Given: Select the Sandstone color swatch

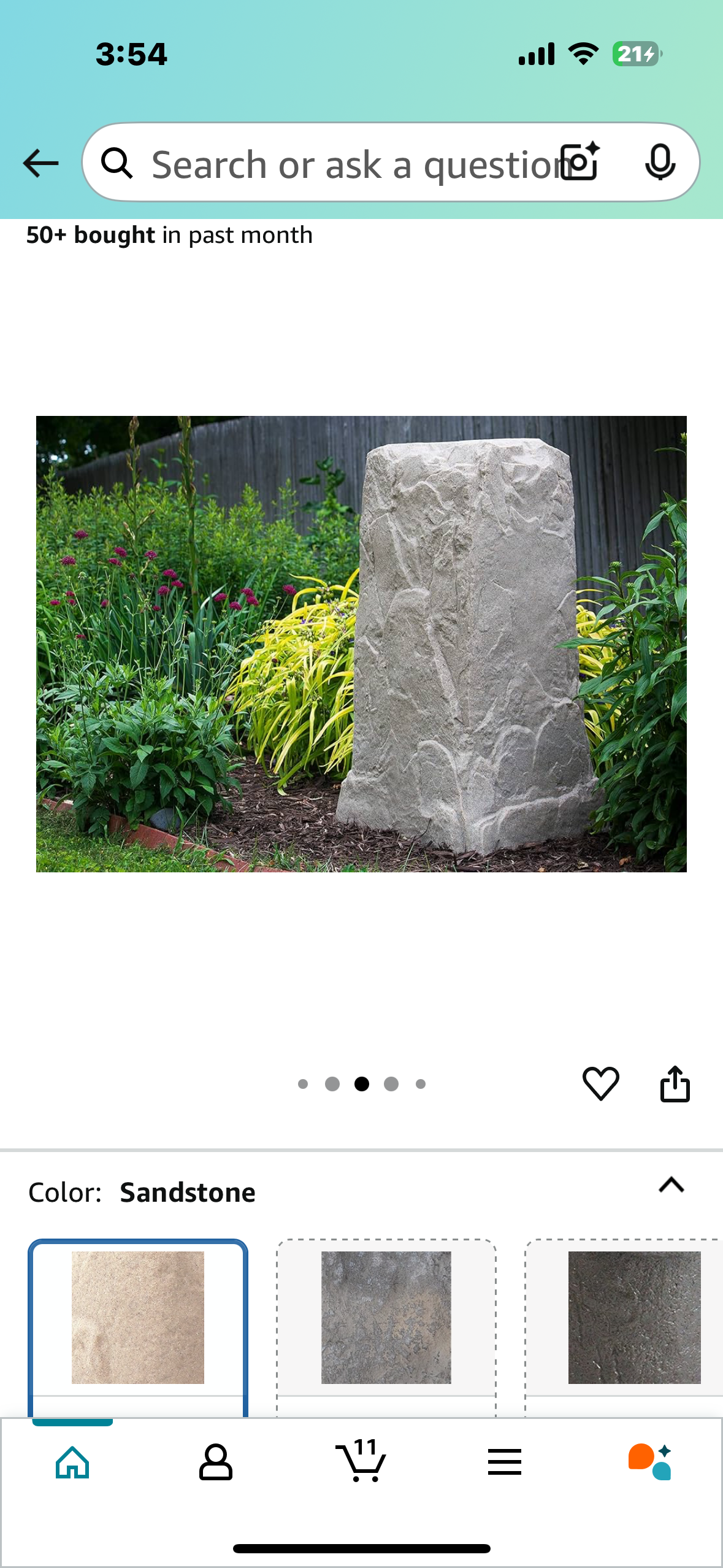Looking at the screenshot, I should coord(138,1317).
